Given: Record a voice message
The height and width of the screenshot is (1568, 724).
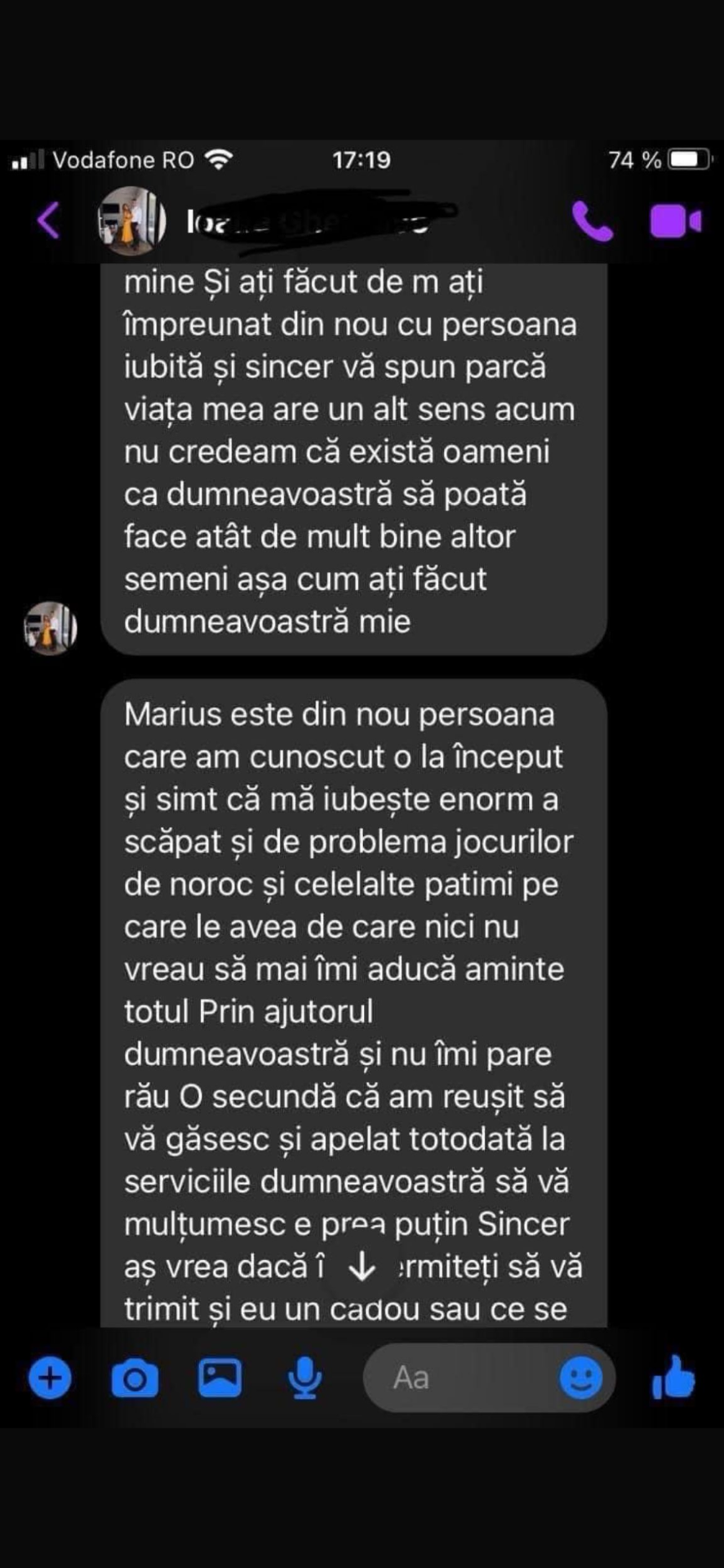Looking at the screenshot, I should click(304, 1378).
